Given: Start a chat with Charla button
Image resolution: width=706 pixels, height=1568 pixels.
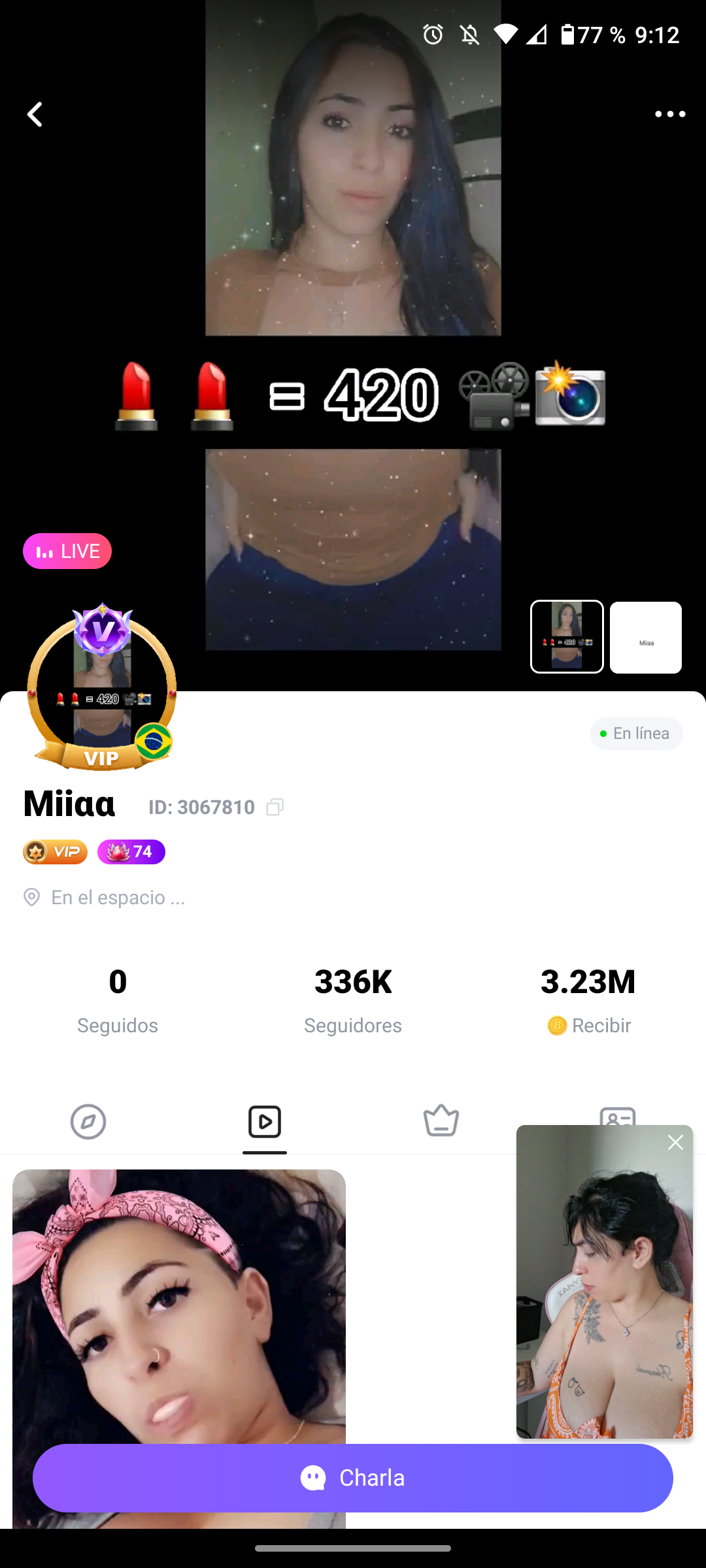Looking at the screenshot, I should [x=353, y=1478].
